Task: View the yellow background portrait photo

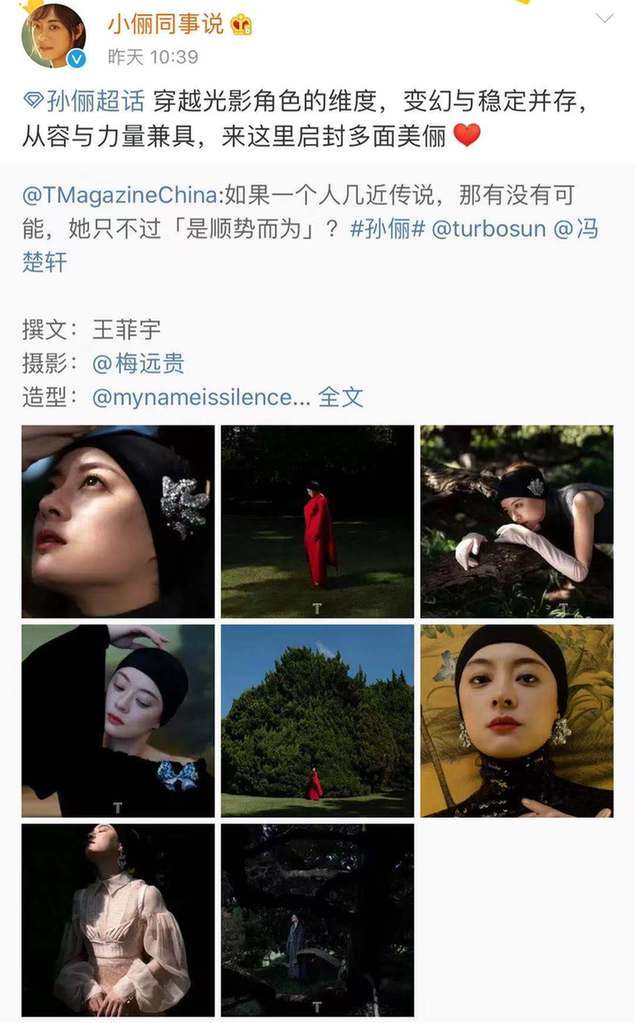Action: click(x=516, y=720)
